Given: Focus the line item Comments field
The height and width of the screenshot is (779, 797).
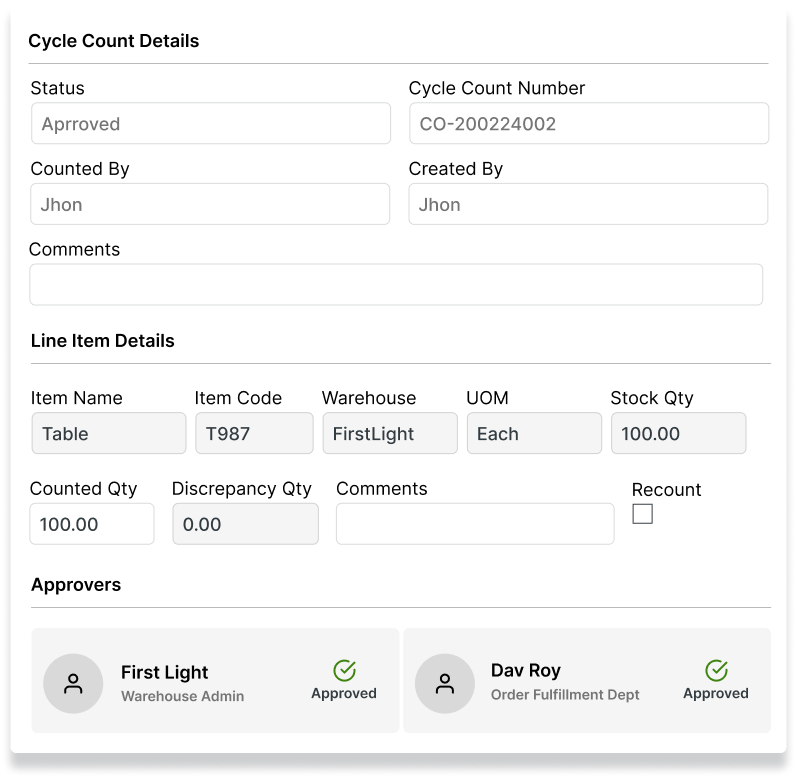Looking at the screenshot, I should (474, 524).
